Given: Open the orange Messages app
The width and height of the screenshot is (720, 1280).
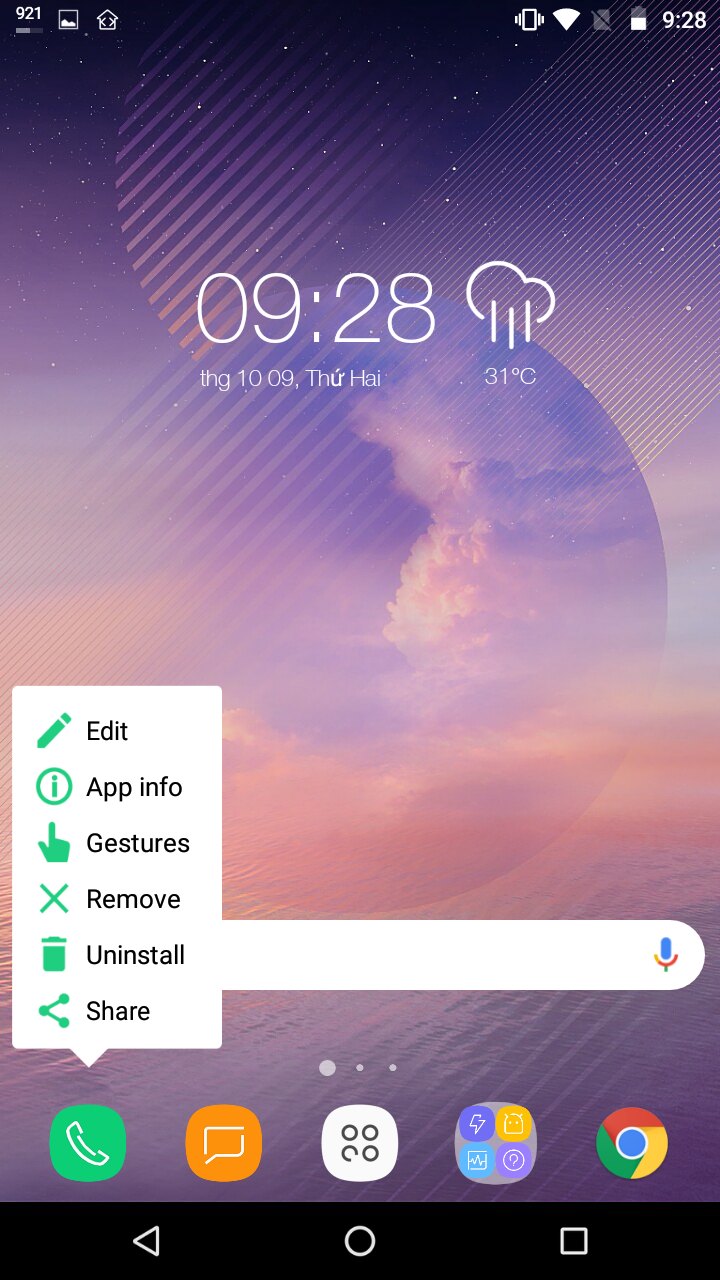Looking at the screenshot, I should [224, 1143].
